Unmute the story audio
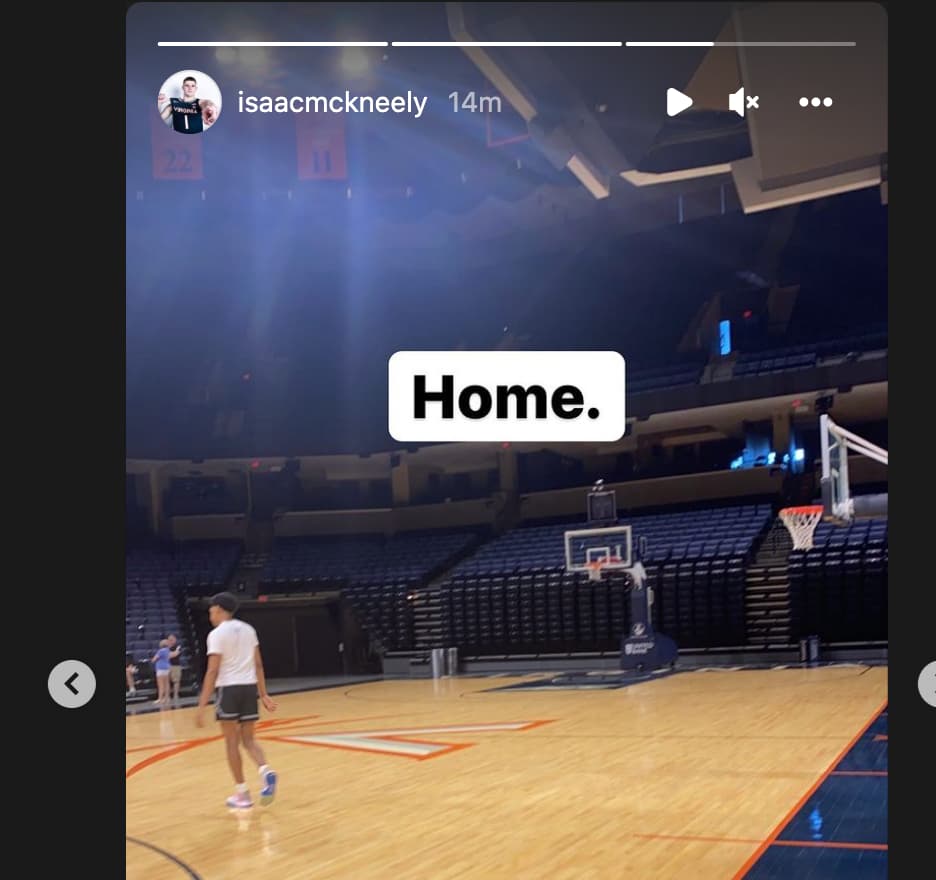 [743, 102]
